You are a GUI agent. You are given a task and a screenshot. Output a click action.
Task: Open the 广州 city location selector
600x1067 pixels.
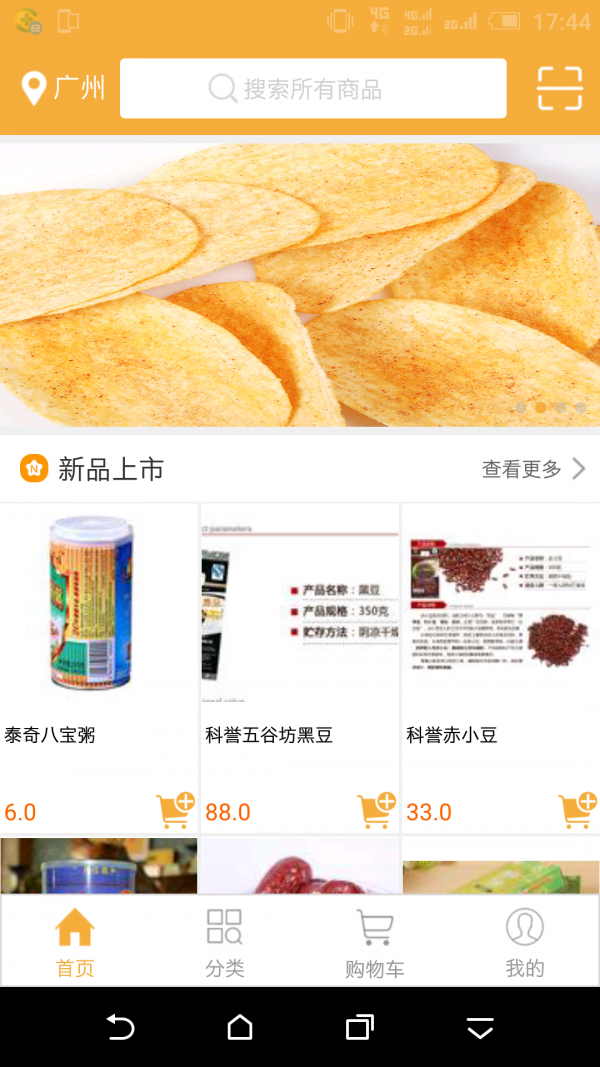(63, 89)
